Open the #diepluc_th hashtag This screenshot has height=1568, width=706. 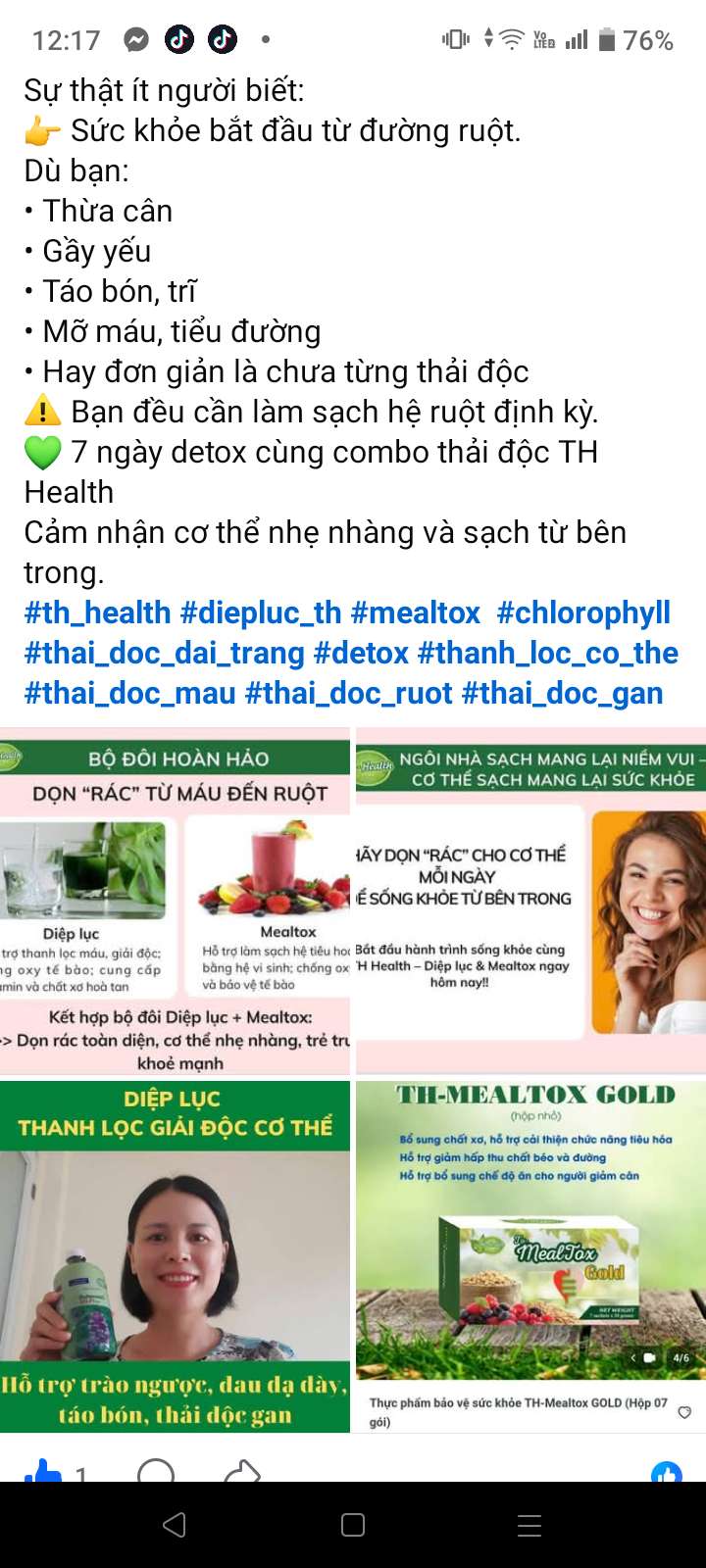(x=261, y=613)
